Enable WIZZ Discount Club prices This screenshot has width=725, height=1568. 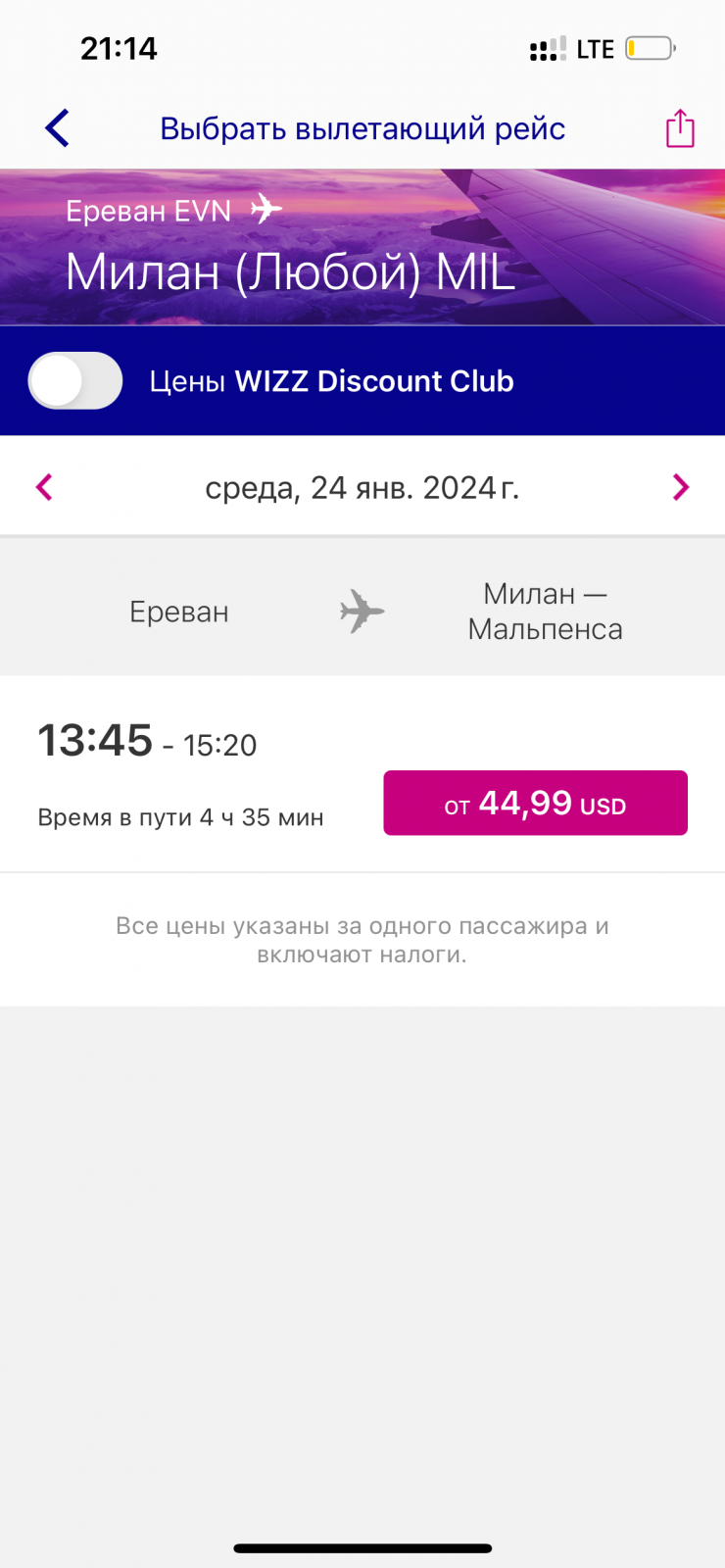pos(75,380)
